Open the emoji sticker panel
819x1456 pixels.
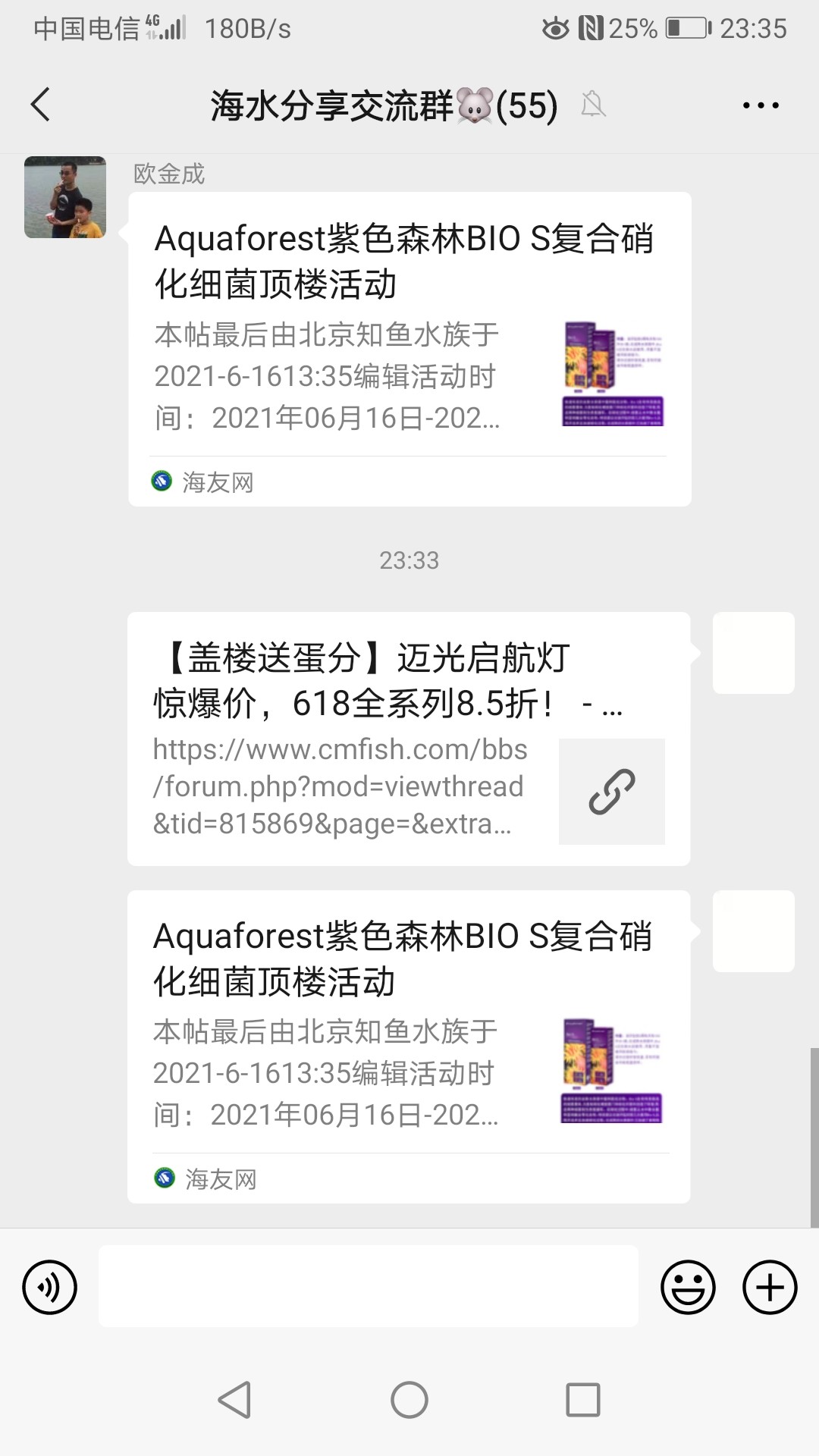click(x=688, y=1287)
